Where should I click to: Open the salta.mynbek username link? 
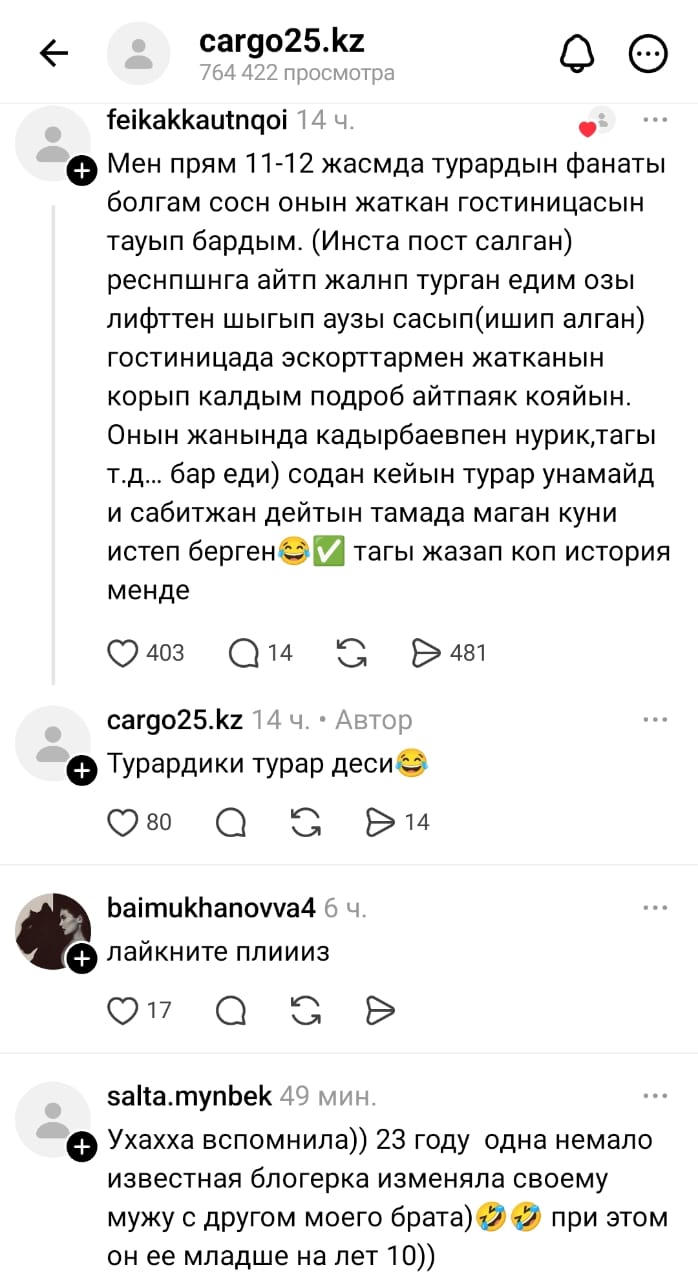pos(189,1096)
